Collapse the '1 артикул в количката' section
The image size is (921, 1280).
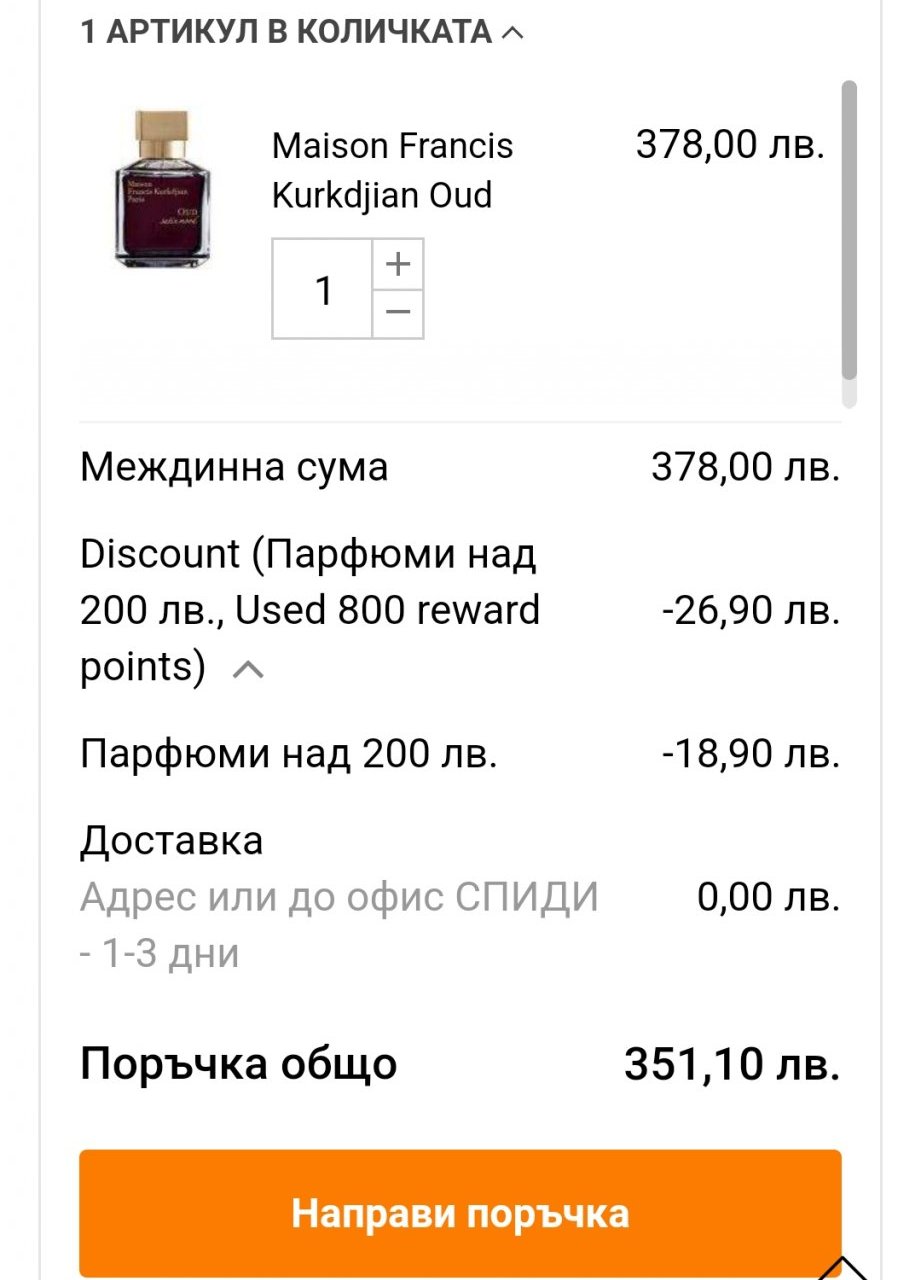[x=512, y=32]
